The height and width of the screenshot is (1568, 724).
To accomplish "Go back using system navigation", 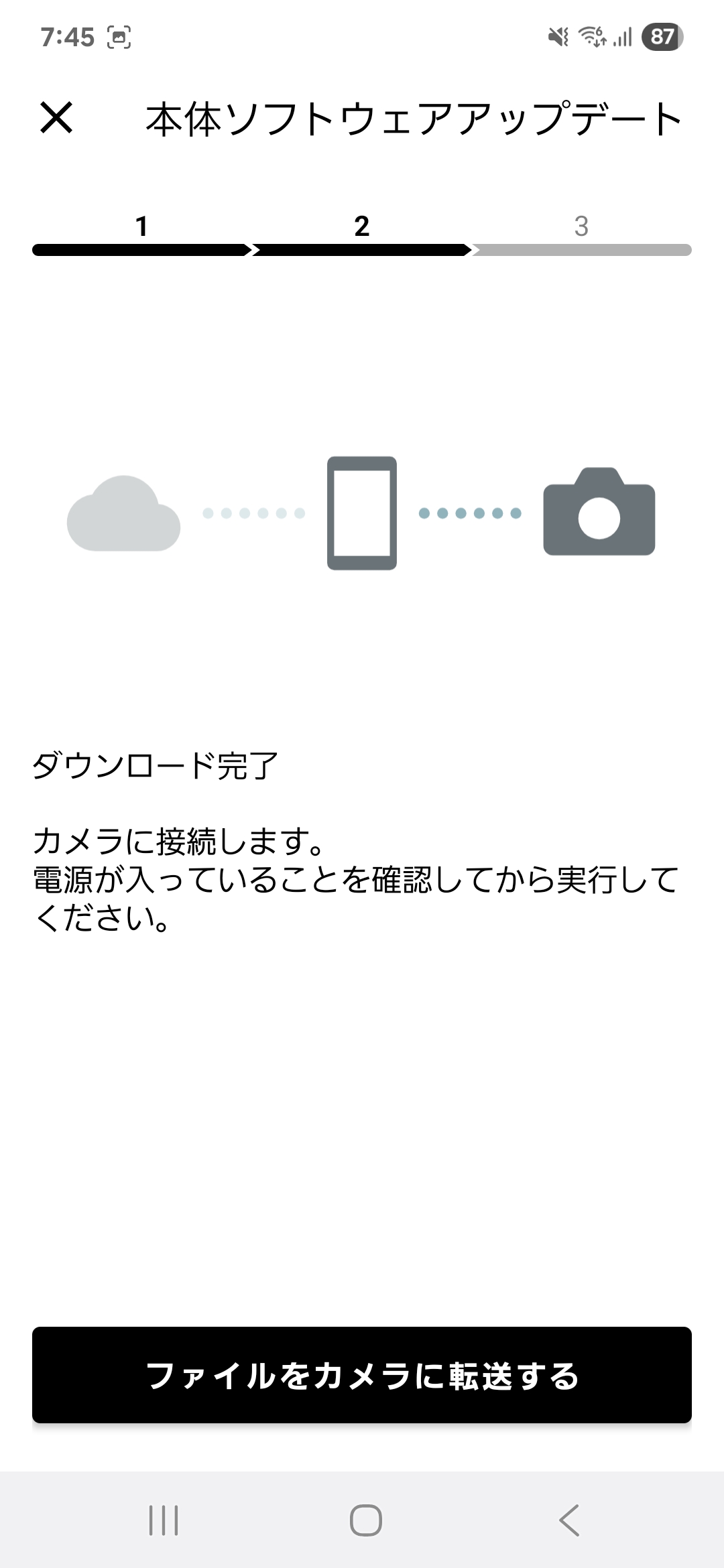I will (568, 1520).
